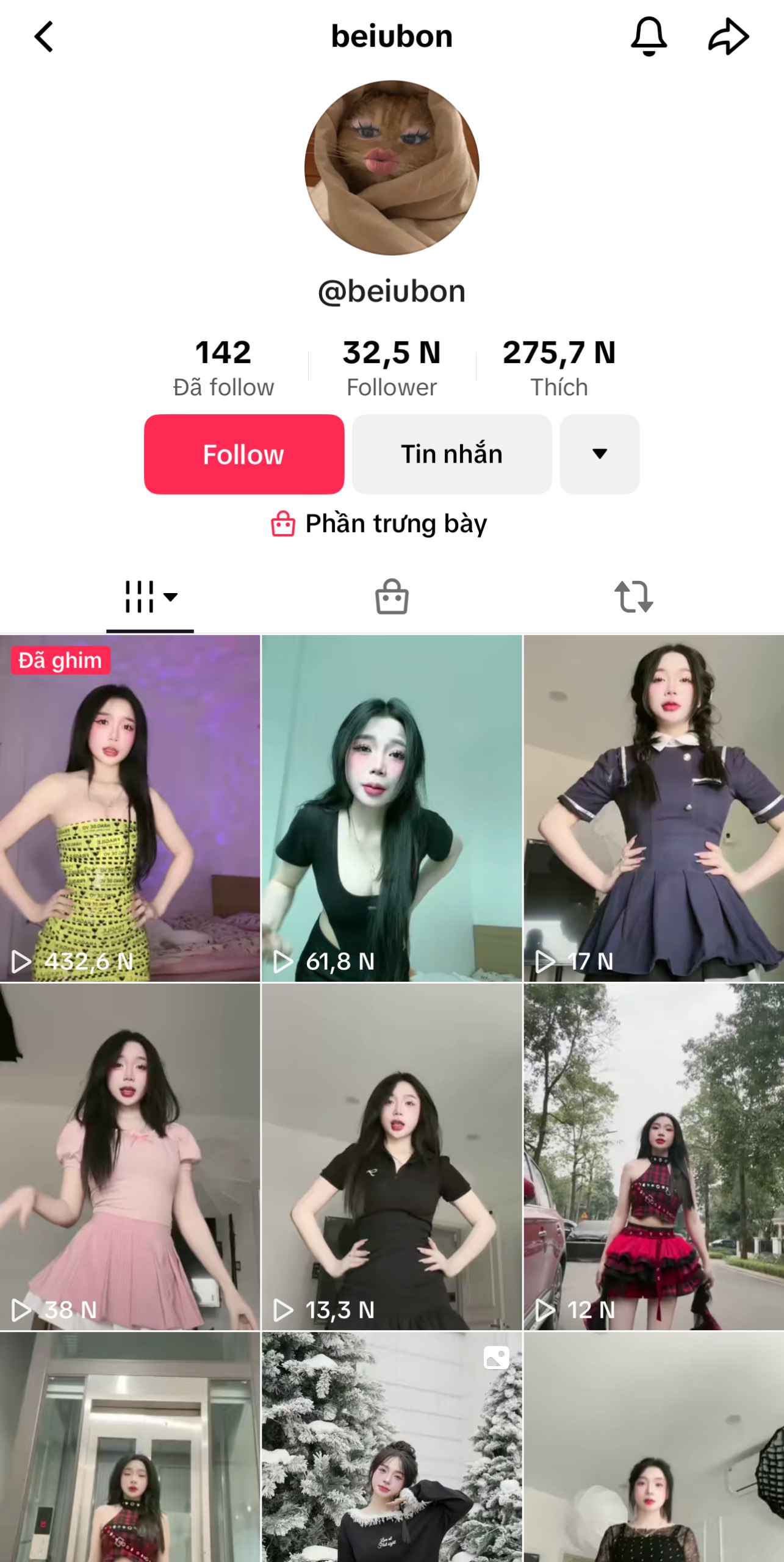Play the pinned video with 432,6 N views
The height and width of the screenshot is (1562, 784).
130,808
